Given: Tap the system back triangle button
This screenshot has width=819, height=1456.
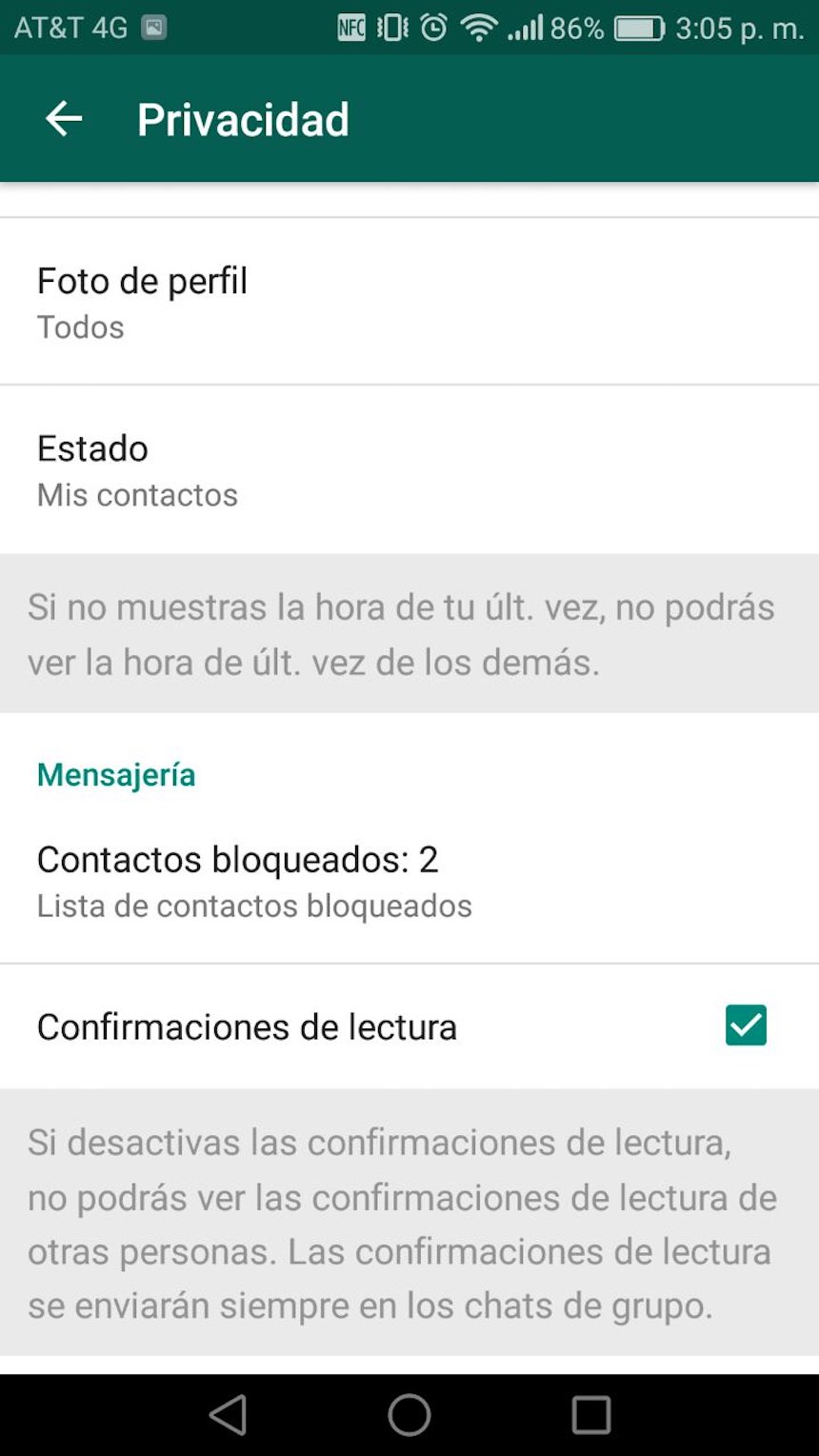Looking at the screenshot, I should pos(229,1415).
